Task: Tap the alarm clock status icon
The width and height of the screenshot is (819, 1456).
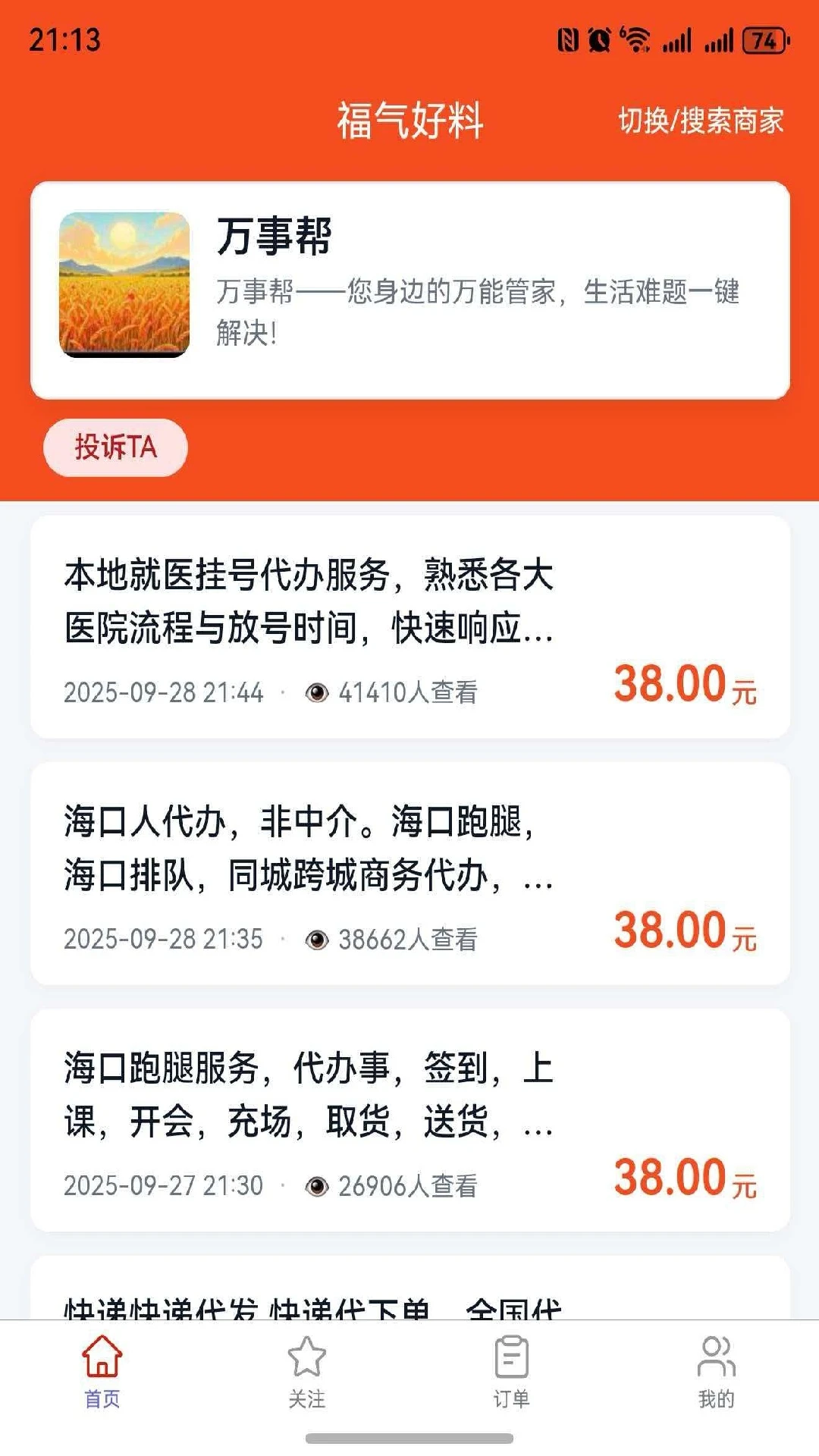Action: pos(598,40)
